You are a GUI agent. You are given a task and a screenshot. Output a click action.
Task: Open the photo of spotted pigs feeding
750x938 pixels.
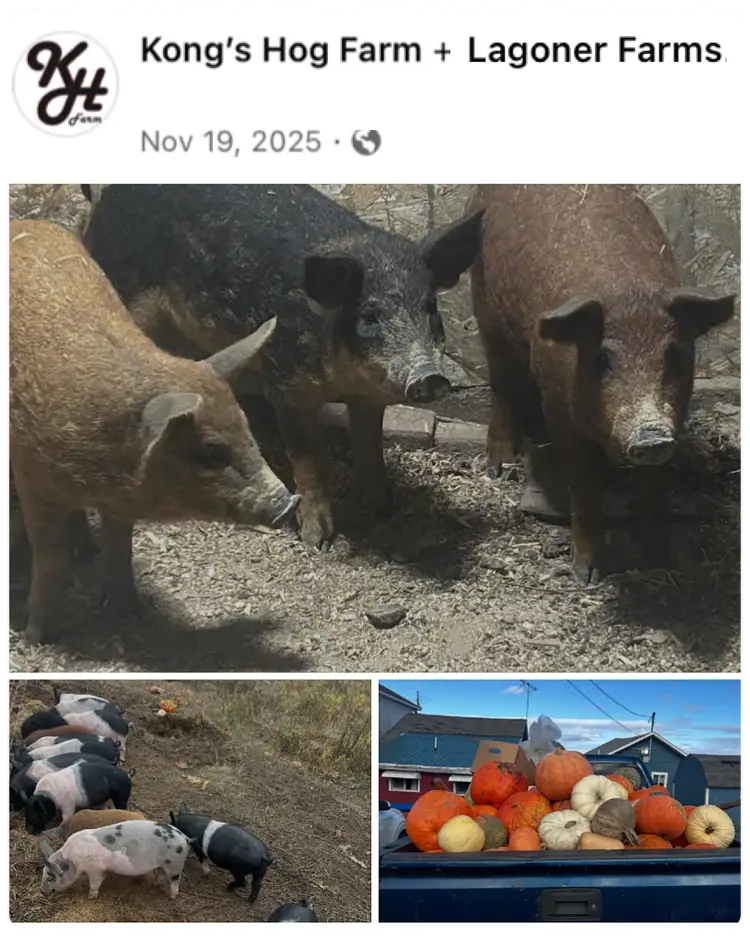[190, 800]
